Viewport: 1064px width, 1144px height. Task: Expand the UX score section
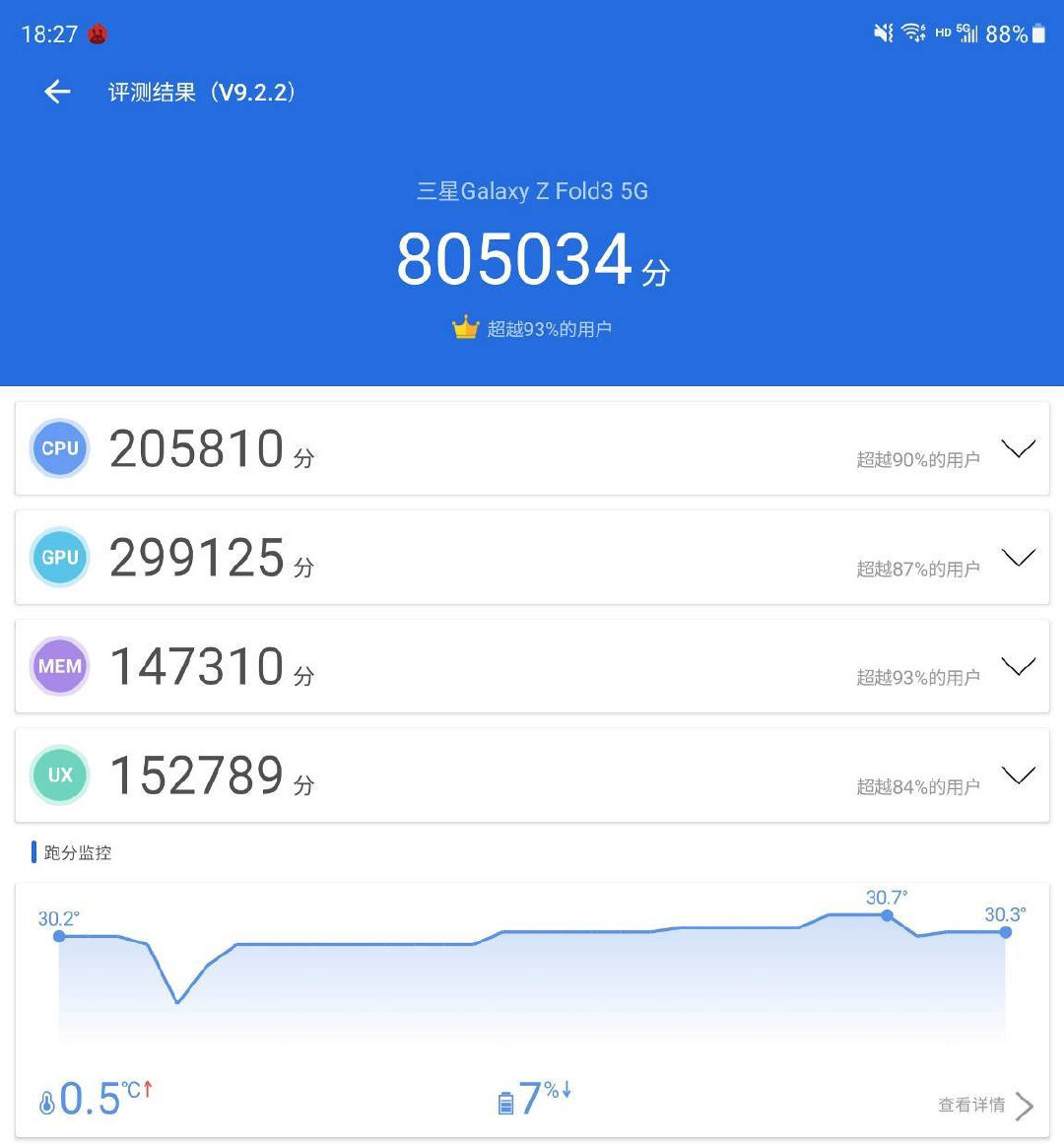point(1018,775)
